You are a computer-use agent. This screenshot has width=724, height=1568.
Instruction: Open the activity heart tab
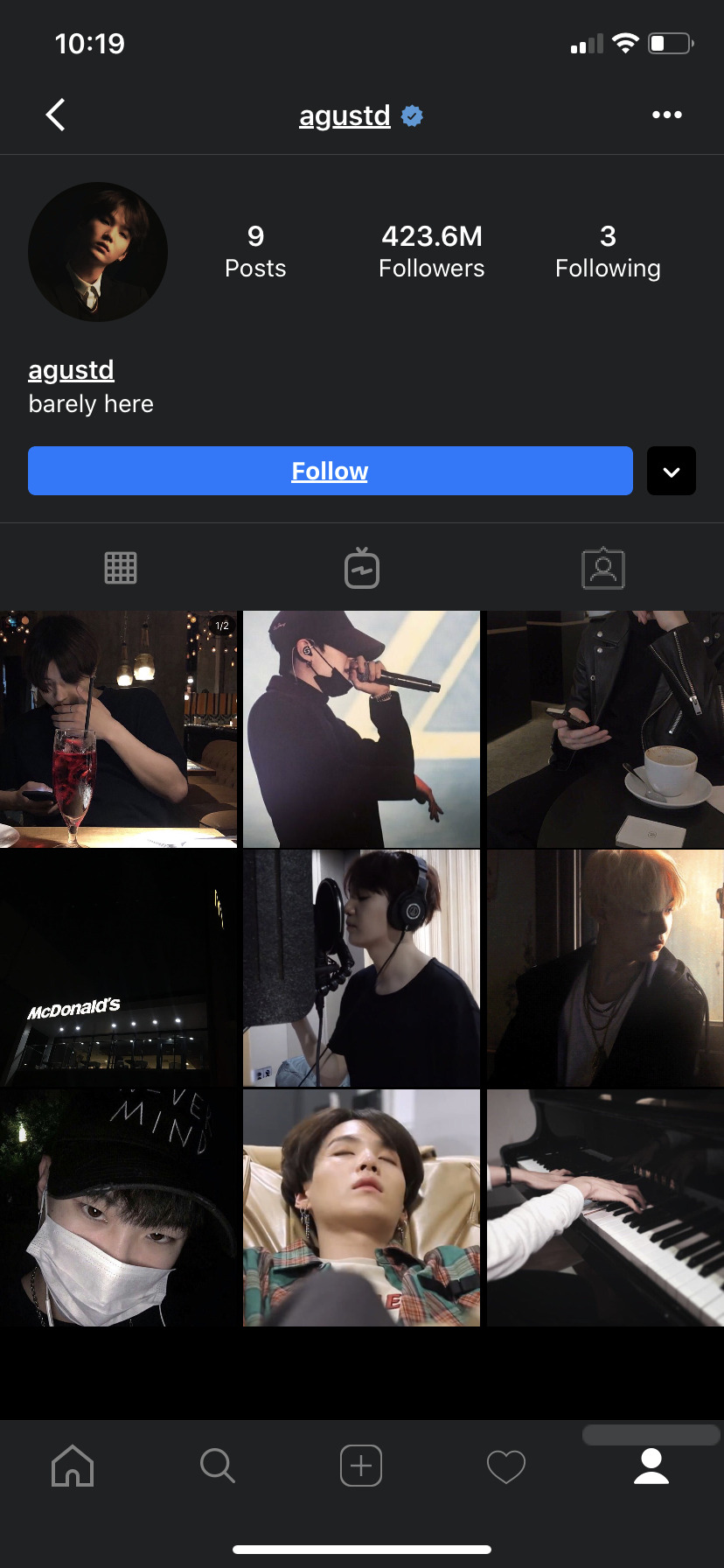[x=505, y=1465]
